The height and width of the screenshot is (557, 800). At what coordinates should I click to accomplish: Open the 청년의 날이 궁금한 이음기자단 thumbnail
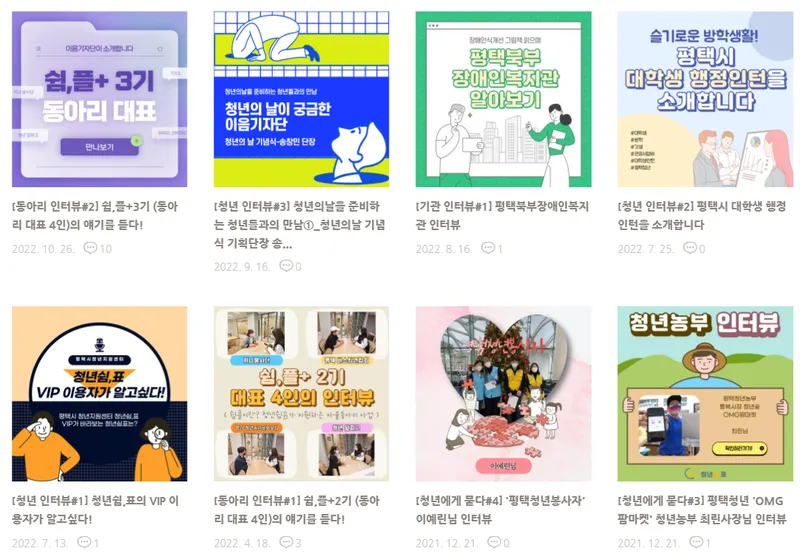tap(301, 99)
